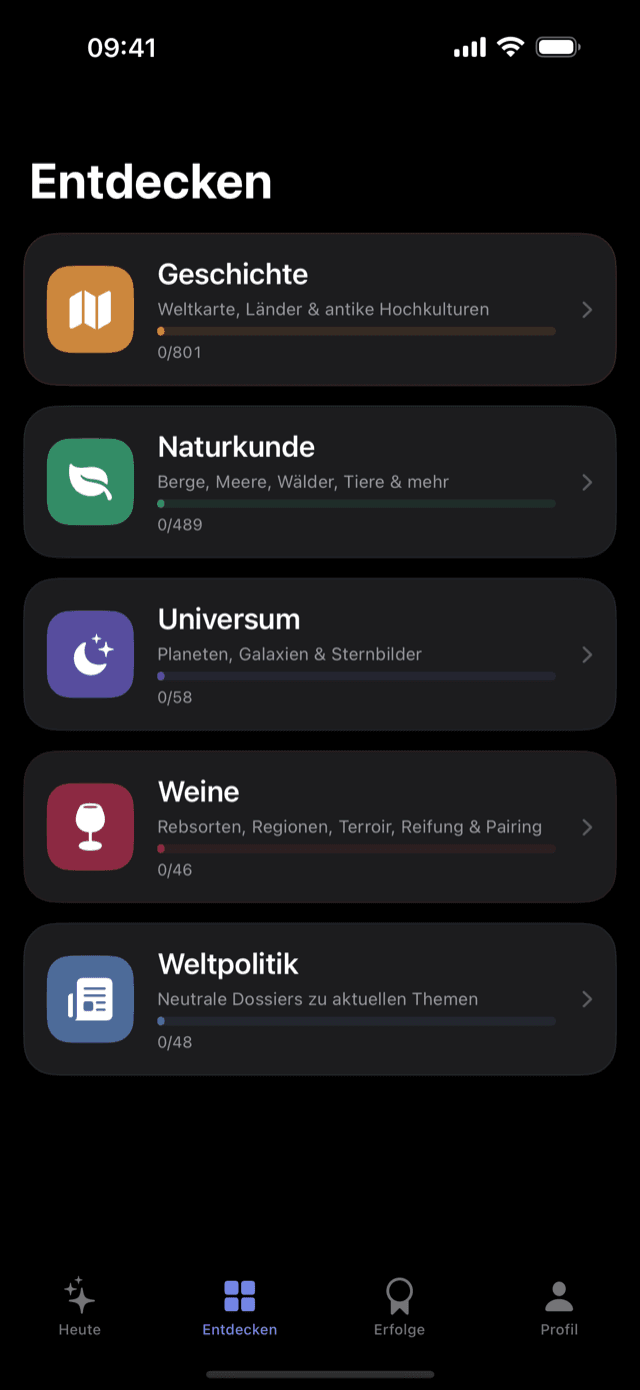Switch to the Heute tab
Screen dimensions: 640x1390
point(80,1307)
